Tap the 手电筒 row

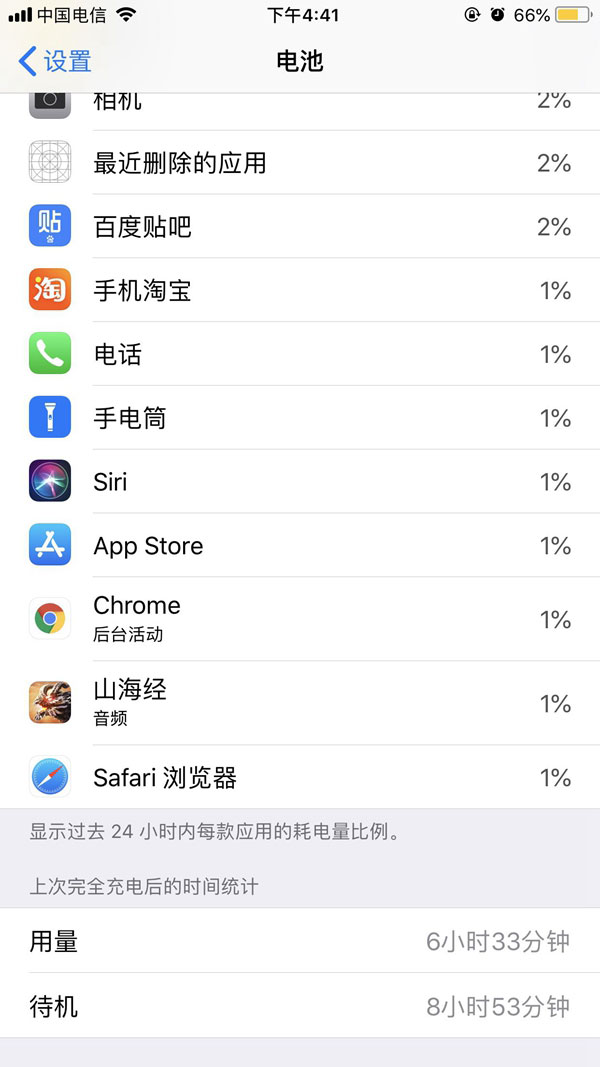[300, 418]
